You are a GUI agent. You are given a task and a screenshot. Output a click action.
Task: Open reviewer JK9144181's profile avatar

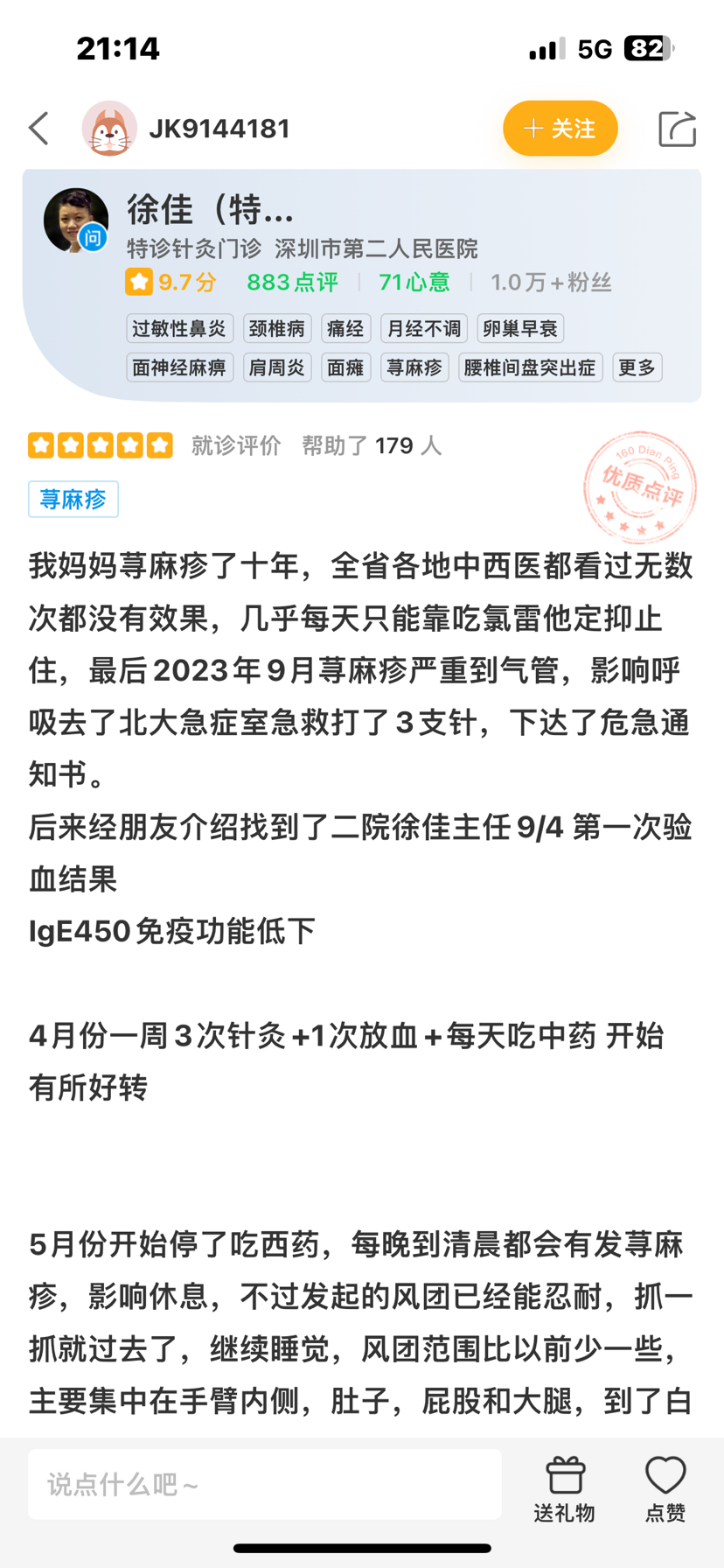(109, 129)
